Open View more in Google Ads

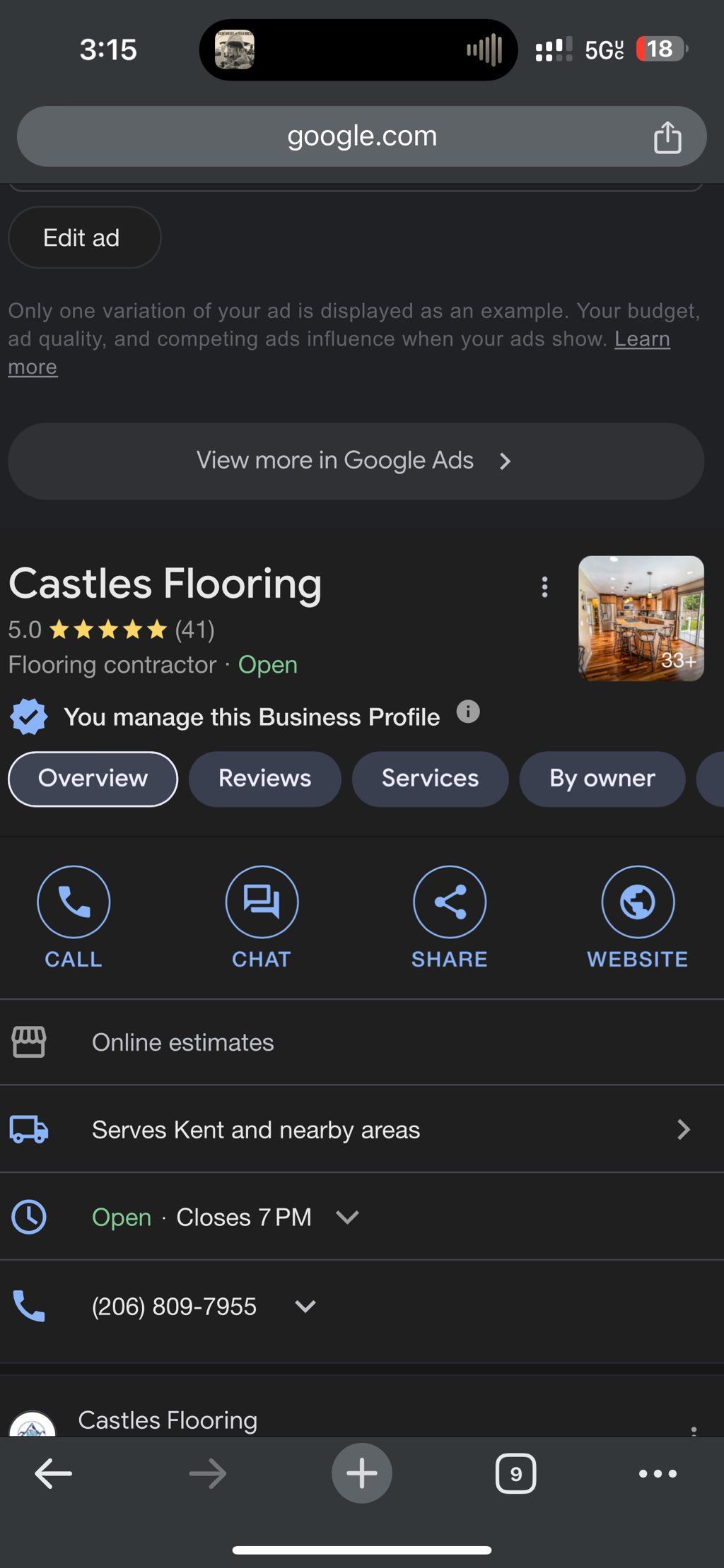pyautogui.click(x=356, y=461)
